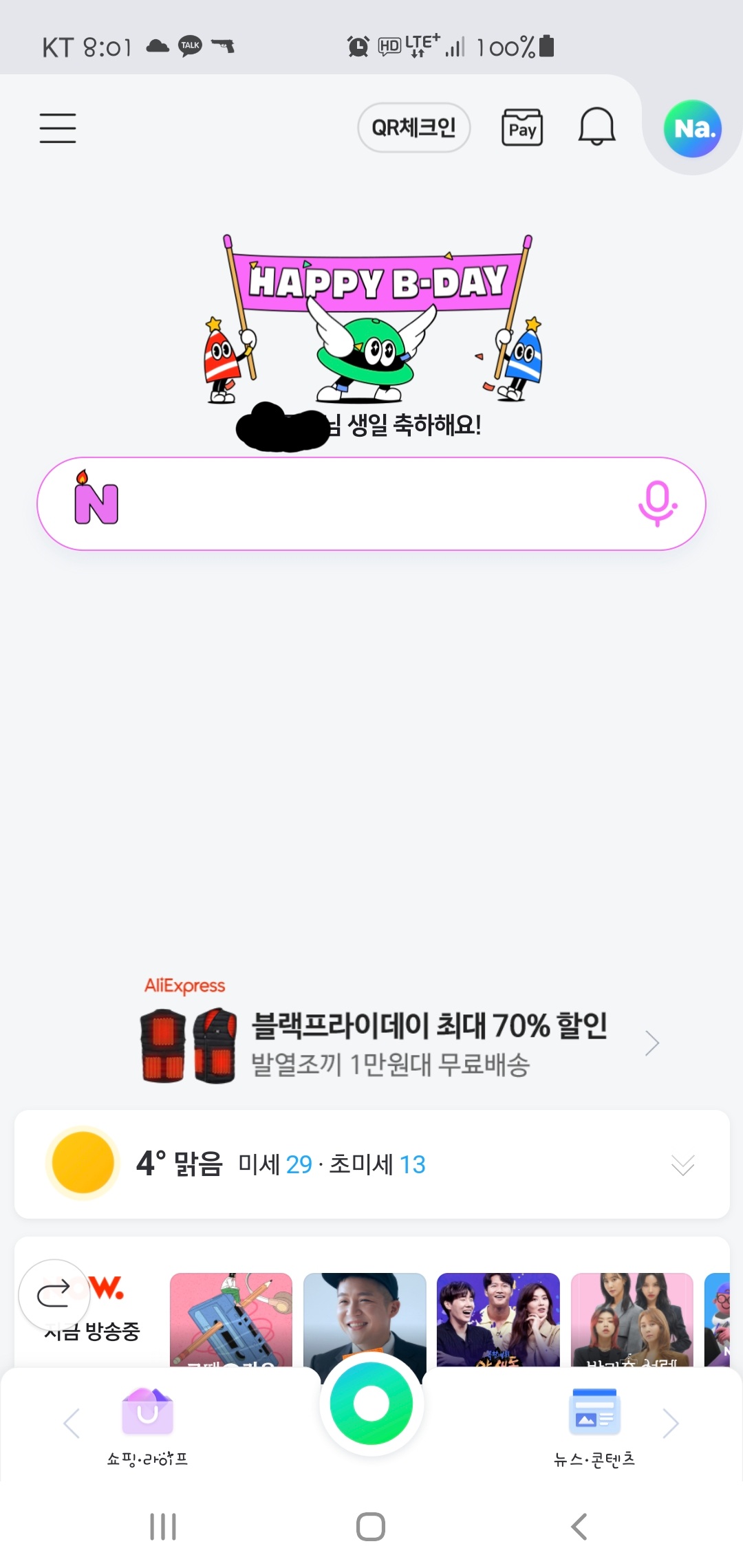Image resolution: width=743 pixels, height=1568 pixels.
Task: Expand the weather card chevron
Action: click(682, 1165)
